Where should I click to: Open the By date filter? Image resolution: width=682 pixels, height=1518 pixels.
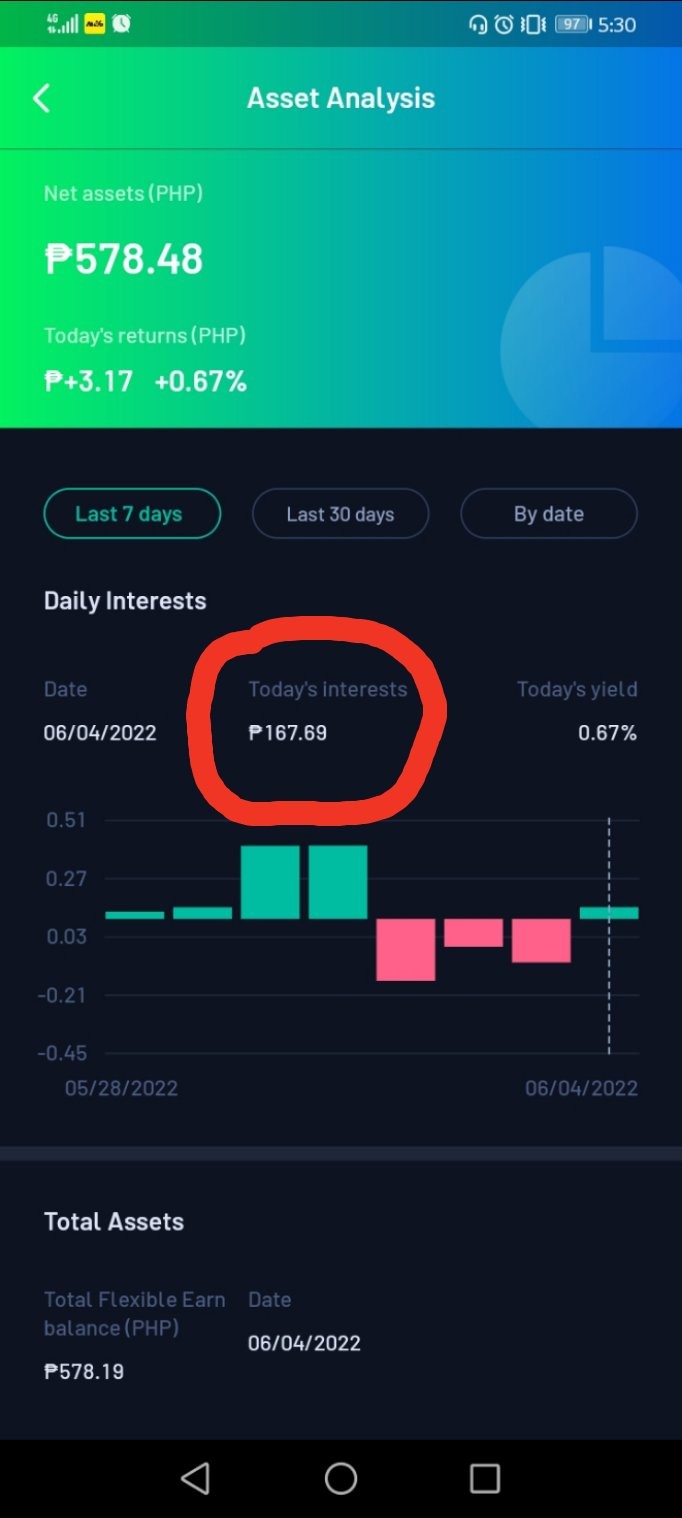pos(548,514)
